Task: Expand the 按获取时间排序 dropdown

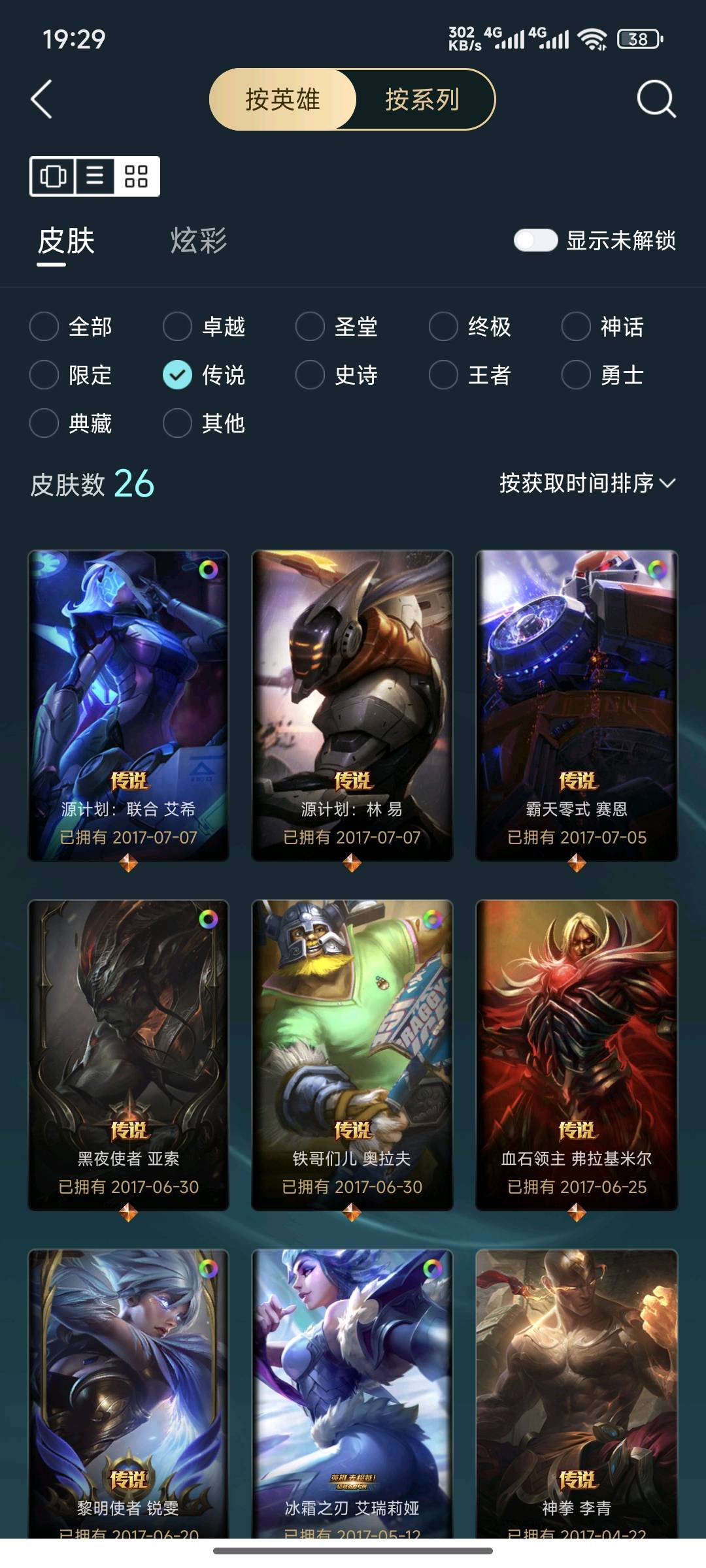Action: [586, 483]
